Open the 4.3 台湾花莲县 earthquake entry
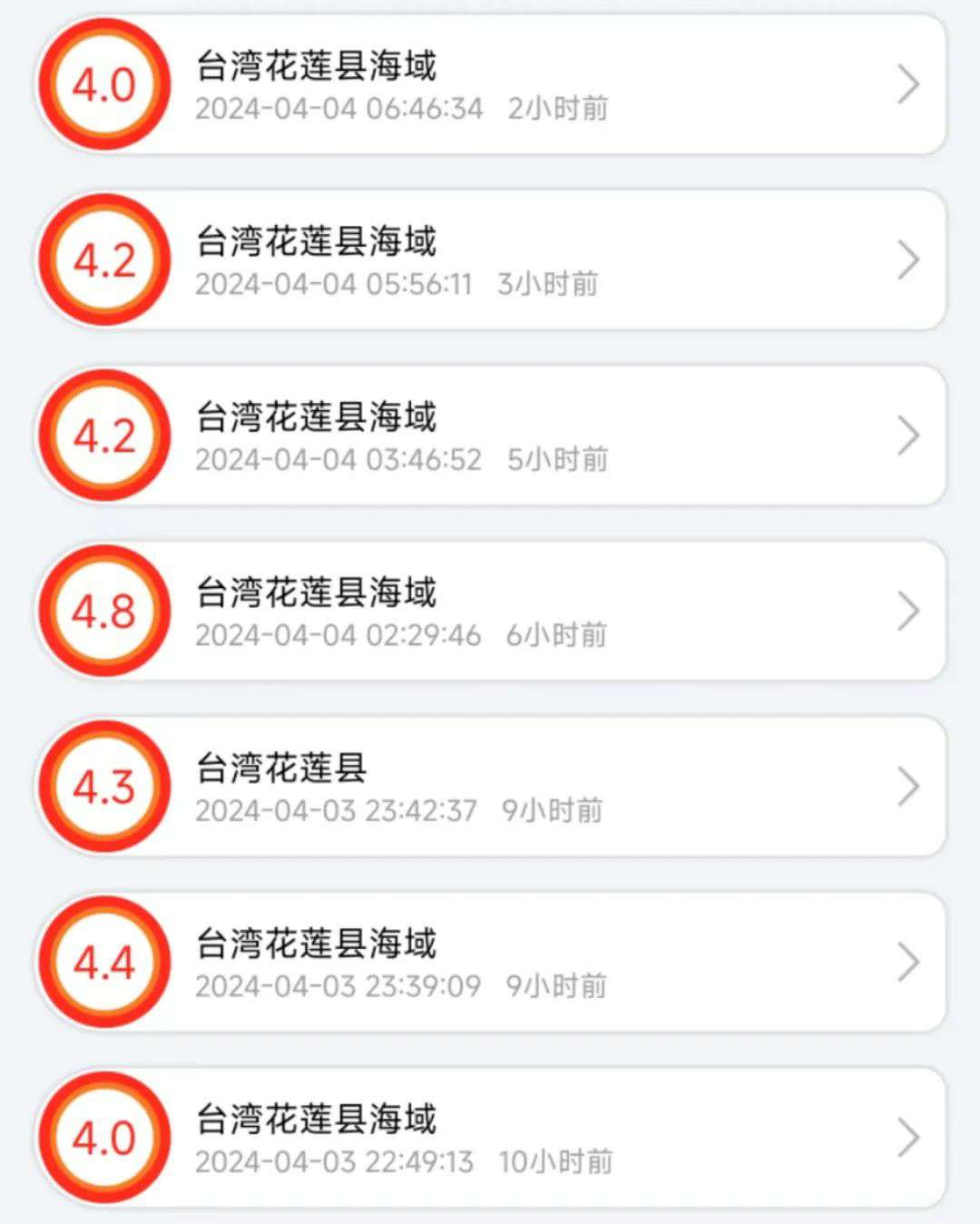980x1224 pixels. click(490, 787)
